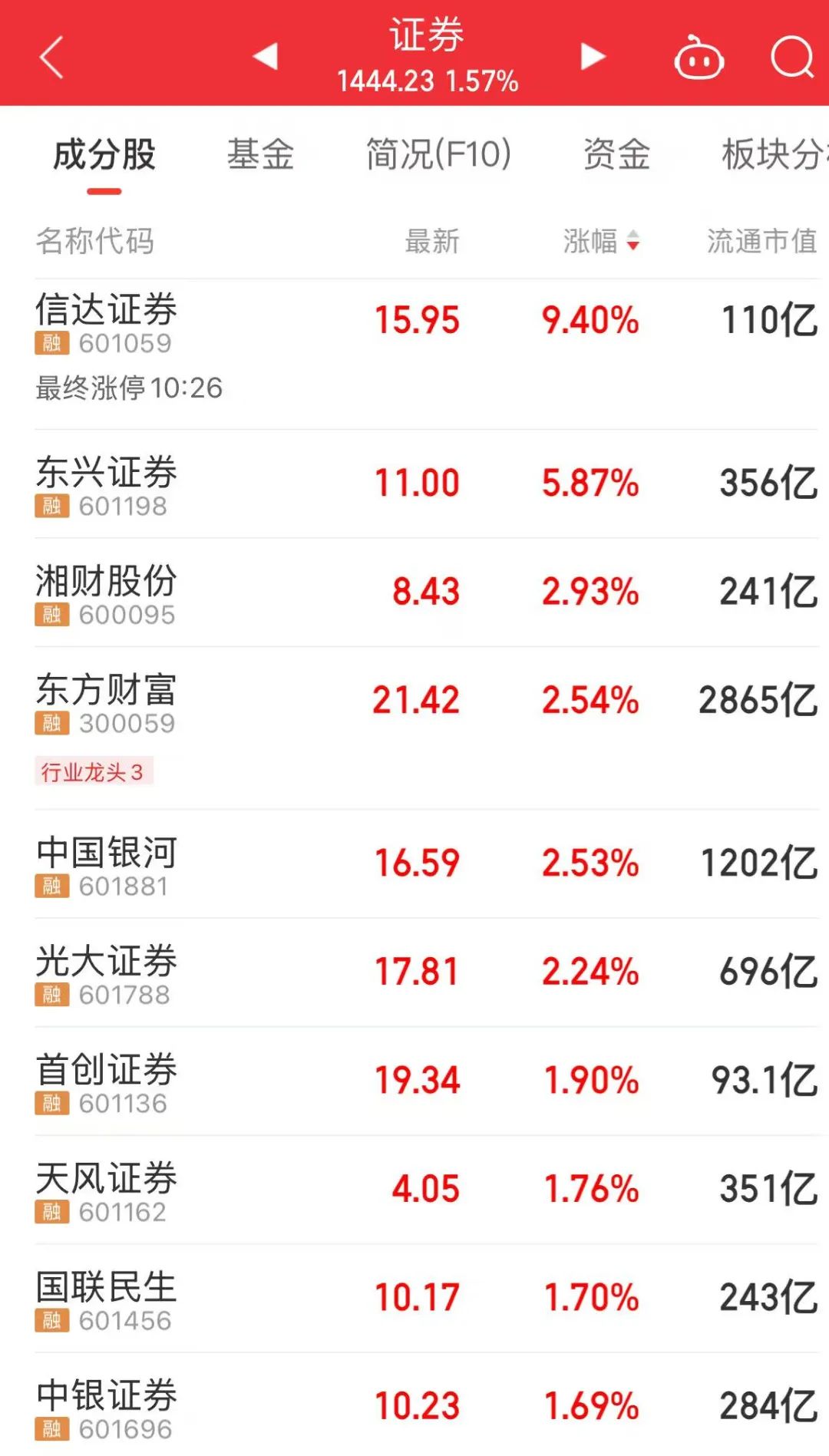This screenshot has width=829, height=1456.
Task: Open 天风证券 stock details
Action: pyautogui.click(x=107, y=1178)
